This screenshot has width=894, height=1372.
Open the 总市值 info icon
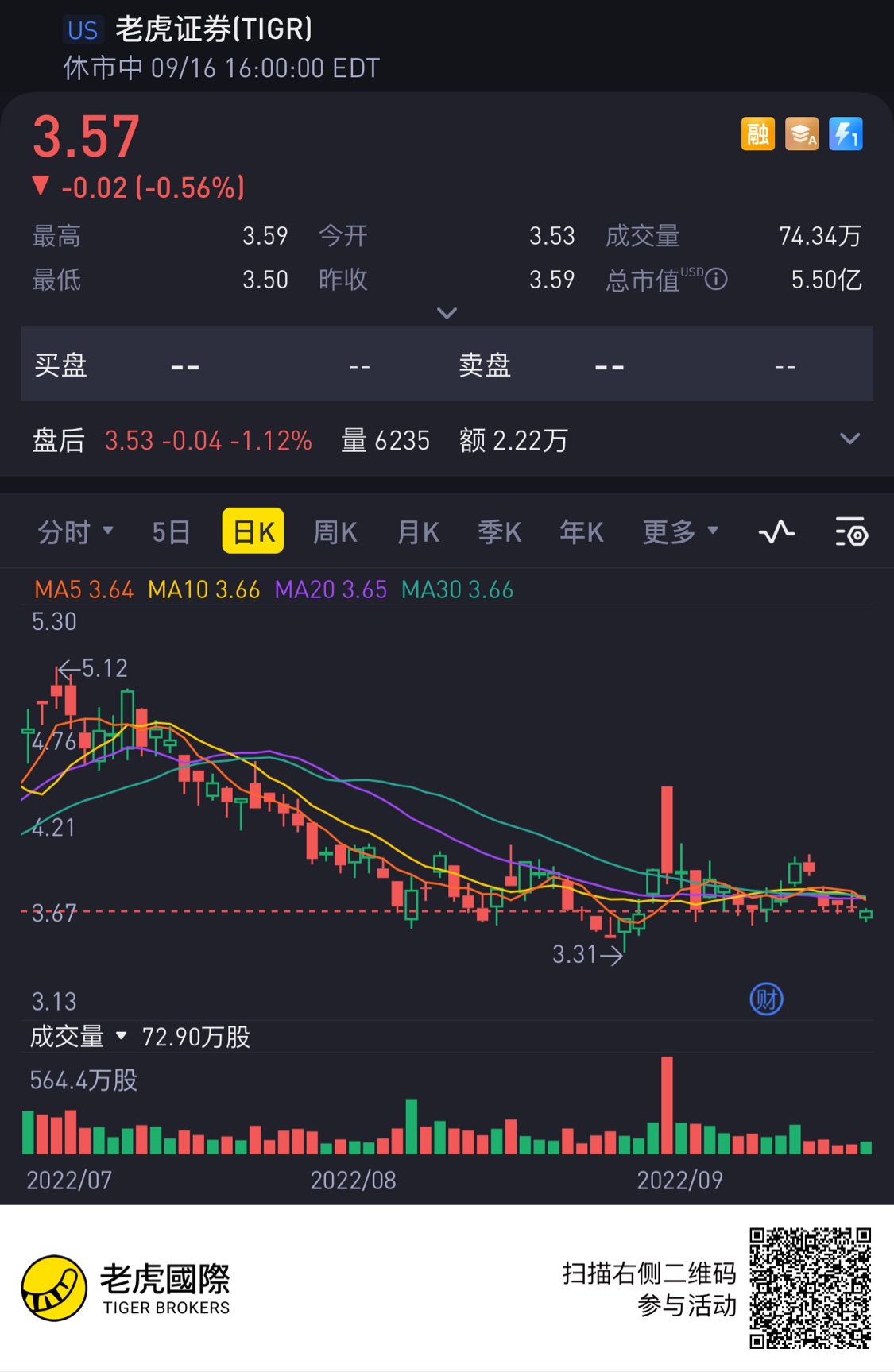tap(716, 280)
